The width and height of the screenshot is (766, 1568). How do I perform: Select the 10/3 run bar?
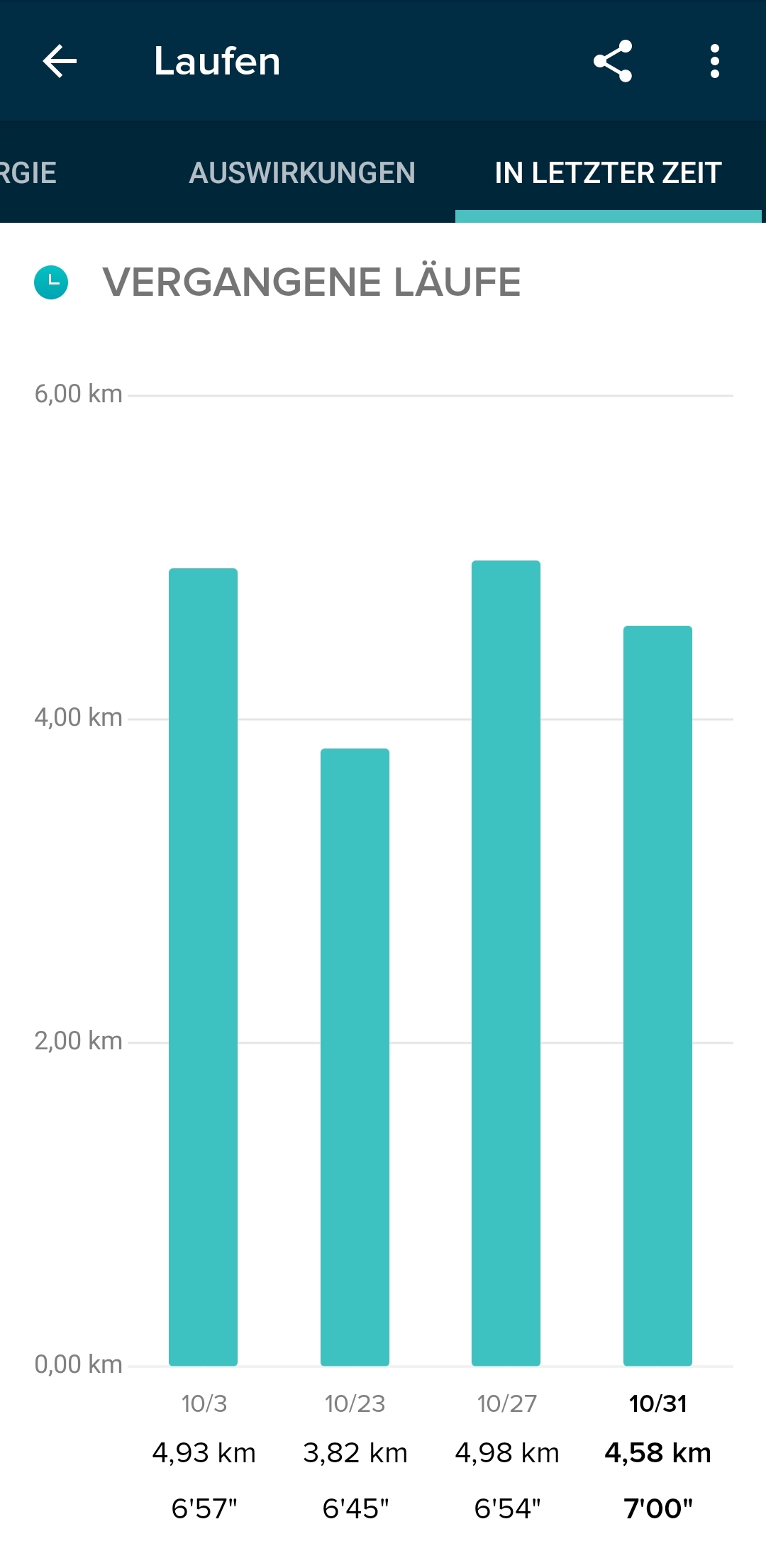coord(203,966)
